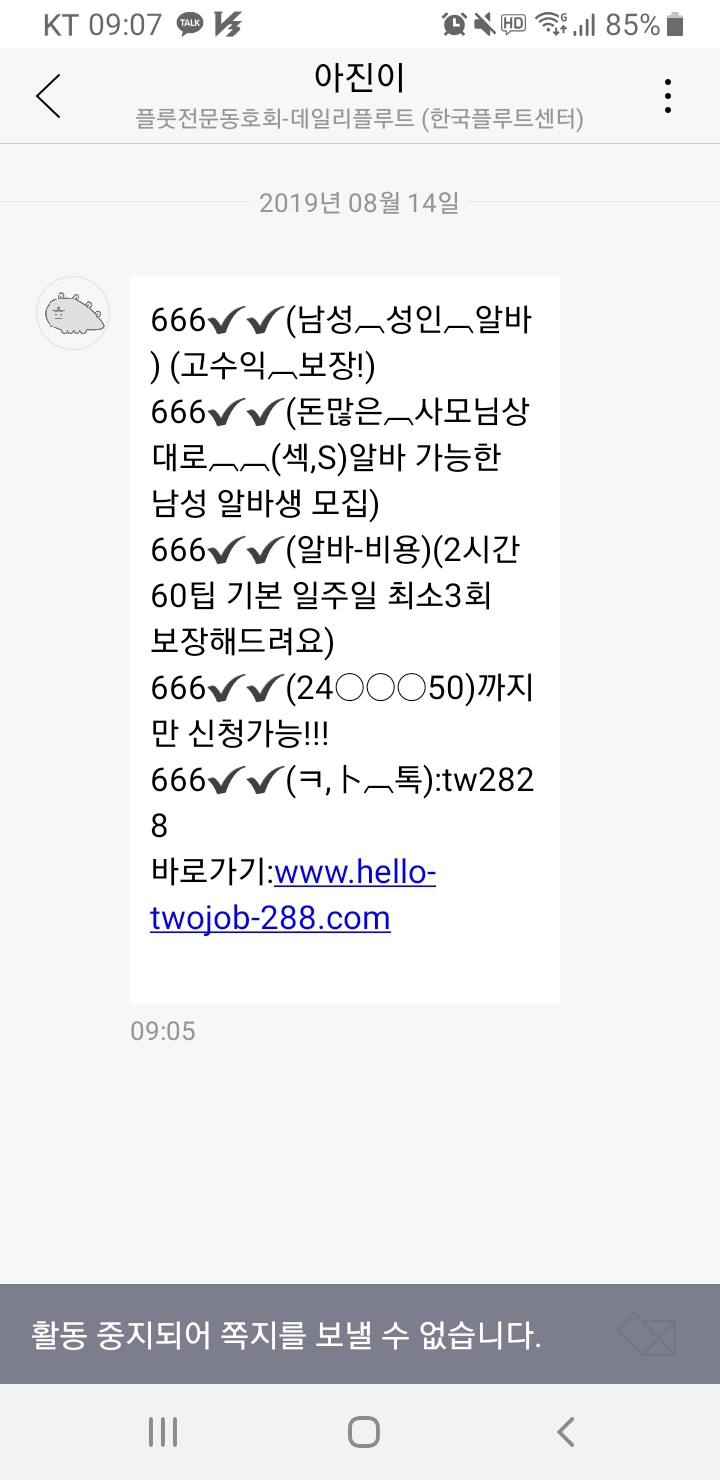Tap the system home button
The width and height of the screenshot is (720, 1480).
(363, 1431)
